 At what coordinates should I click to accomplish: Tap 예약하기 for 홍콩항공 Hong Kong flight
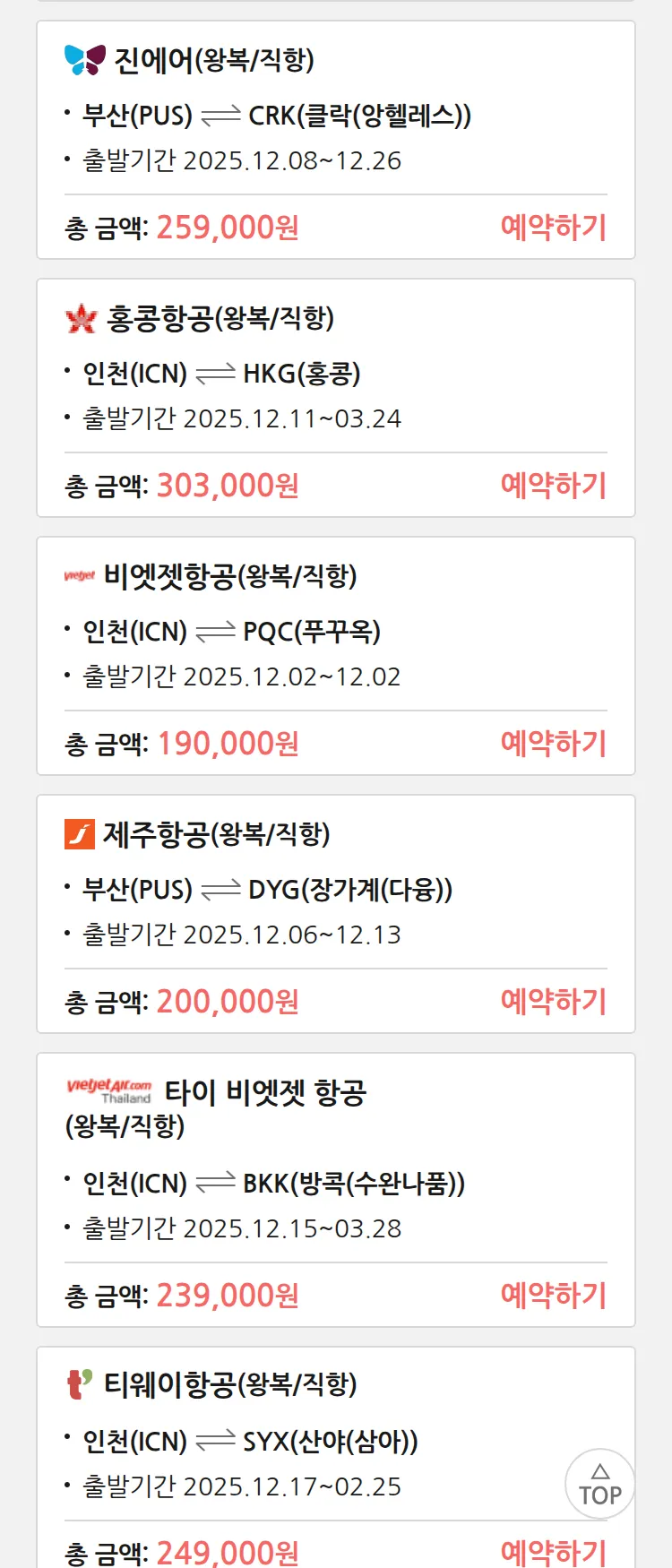[553, 486]
